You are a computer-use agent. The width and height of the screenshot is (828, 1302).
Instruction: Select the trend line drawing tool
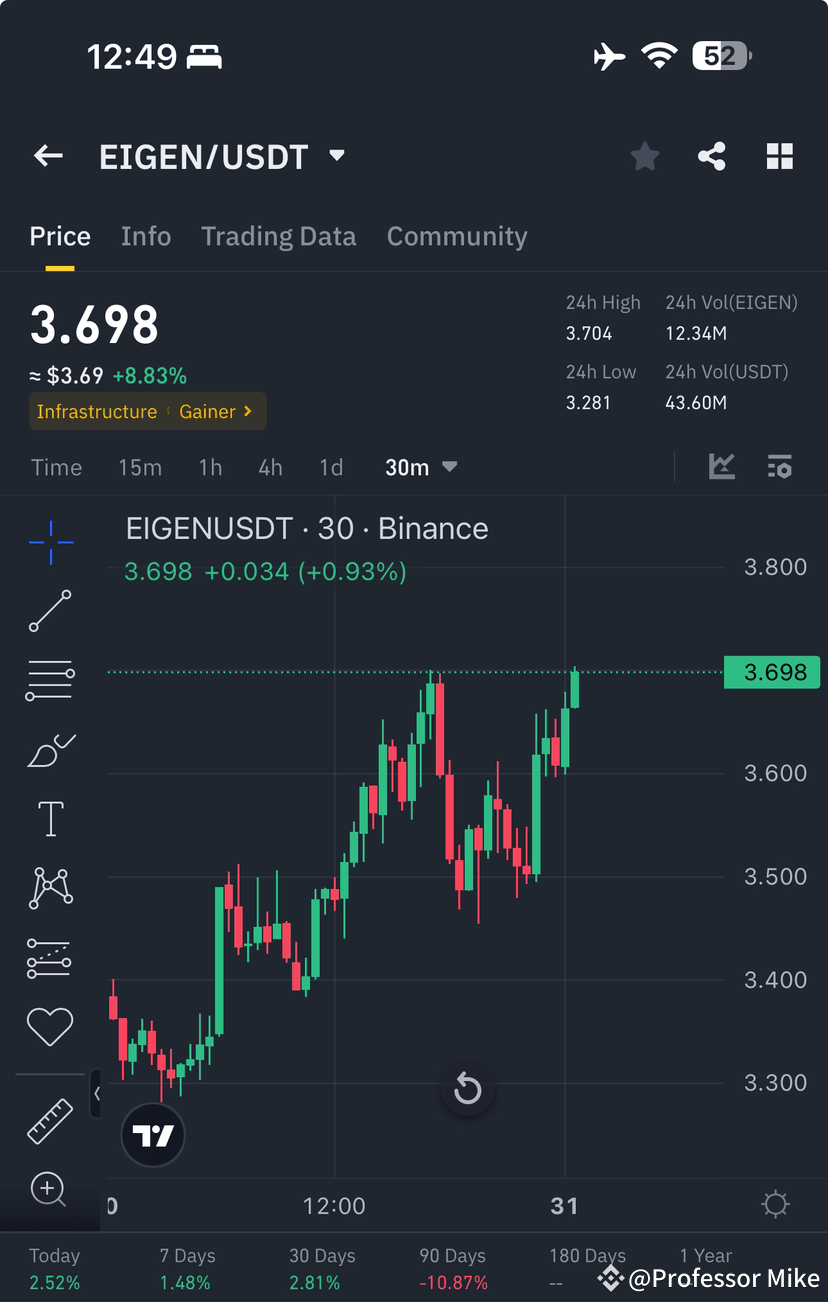click(50, 611)
